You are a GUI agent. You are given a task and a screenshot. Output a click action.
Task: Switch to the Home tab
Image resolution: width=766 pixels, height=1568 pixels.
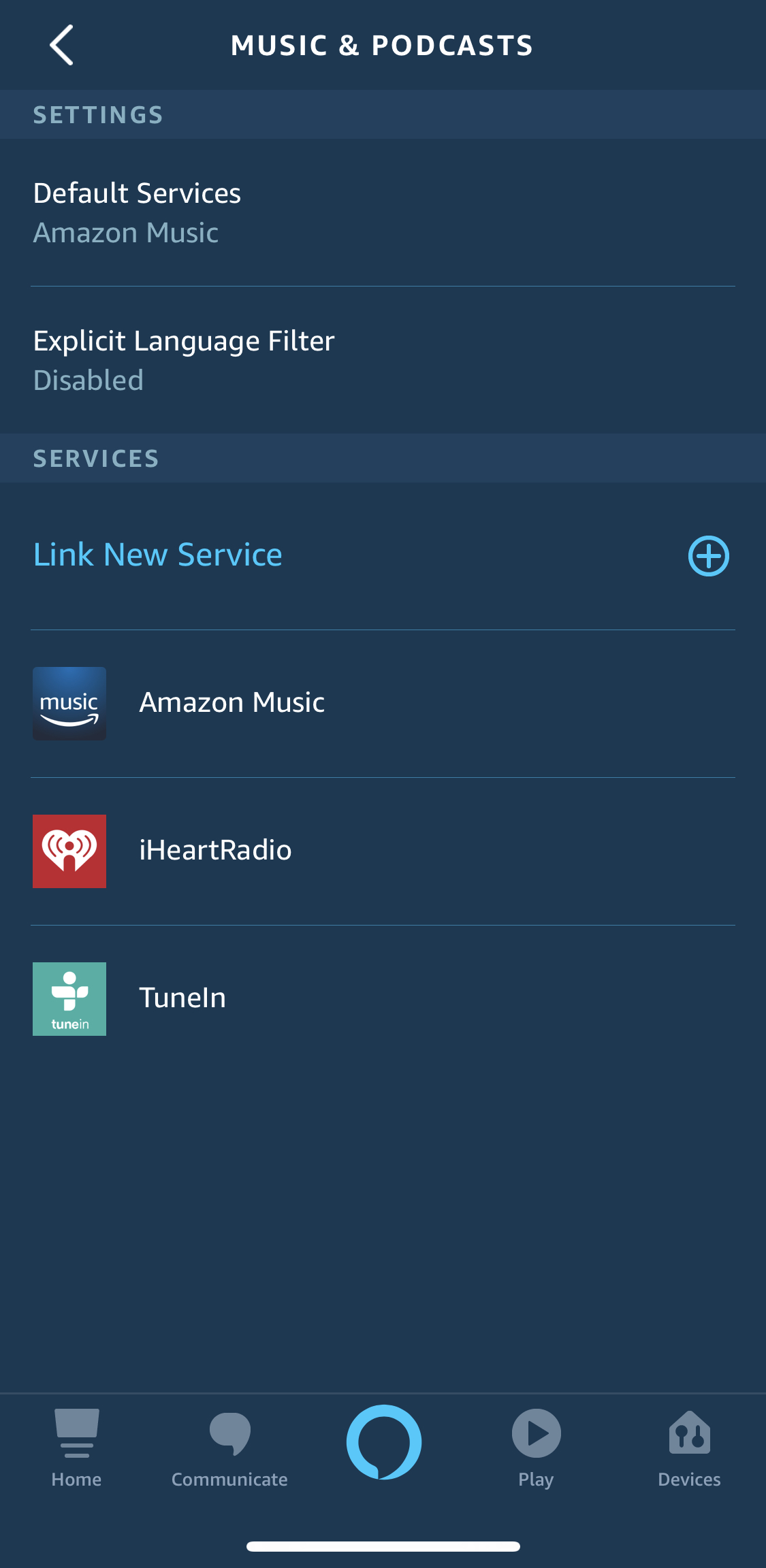[76, 1448]
